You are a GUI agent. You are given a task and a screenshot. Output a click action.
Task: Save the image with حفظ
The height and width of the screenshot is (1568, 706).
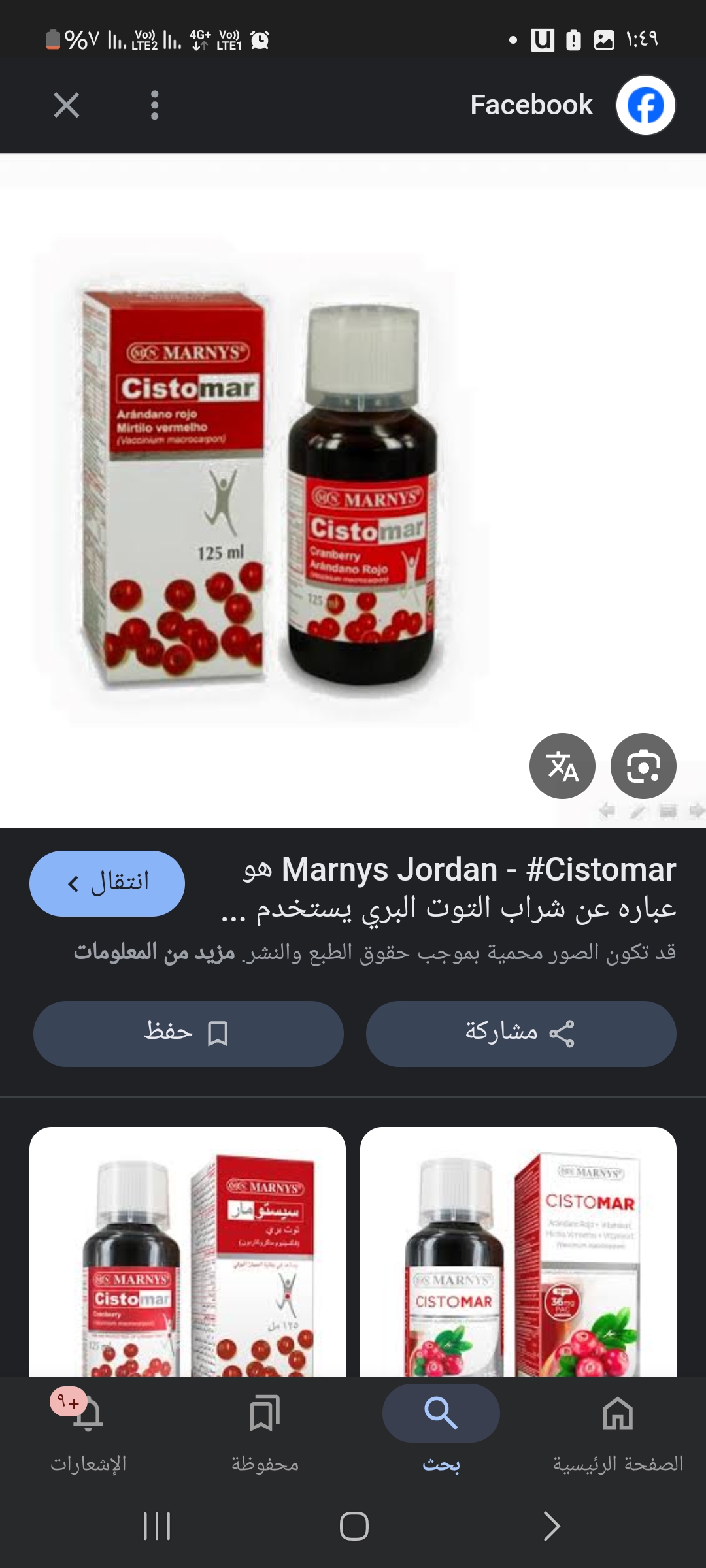[x=188, y=1034]
